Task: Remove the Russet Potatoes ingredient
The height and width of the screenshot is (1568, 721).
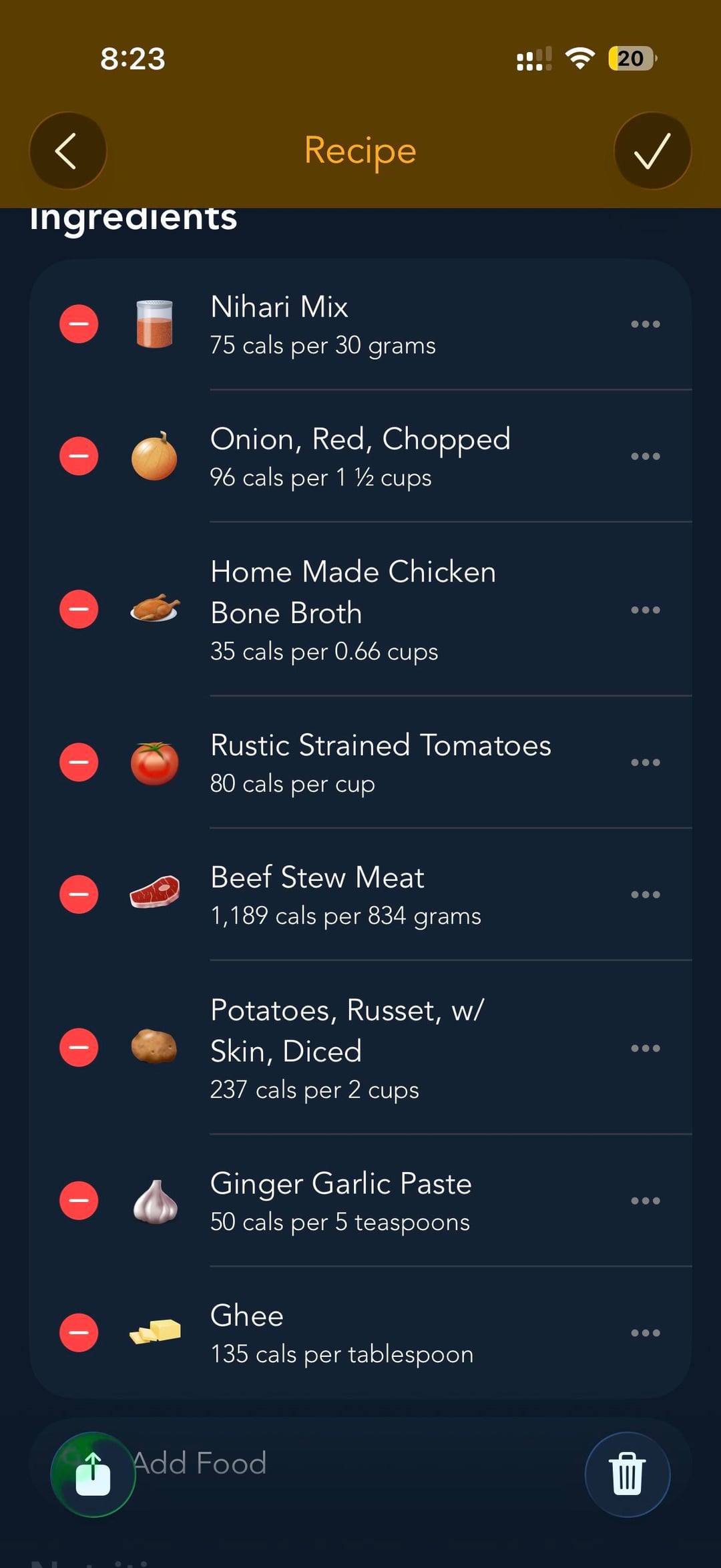Action: click(79, 1047)
